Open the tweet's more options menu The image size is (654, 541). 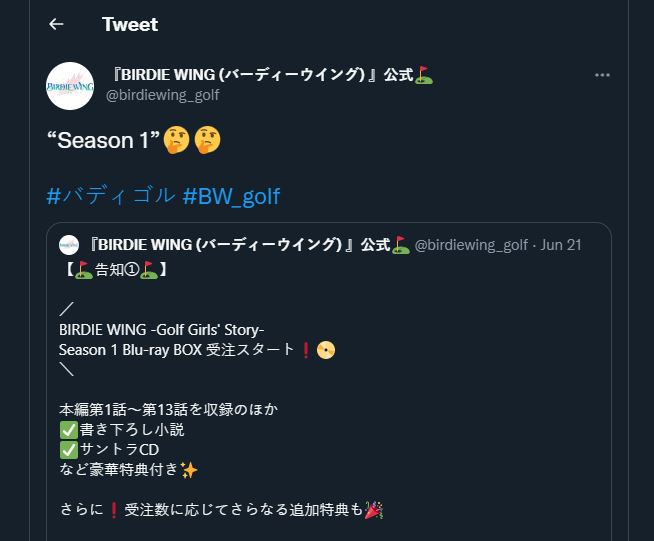602,75
